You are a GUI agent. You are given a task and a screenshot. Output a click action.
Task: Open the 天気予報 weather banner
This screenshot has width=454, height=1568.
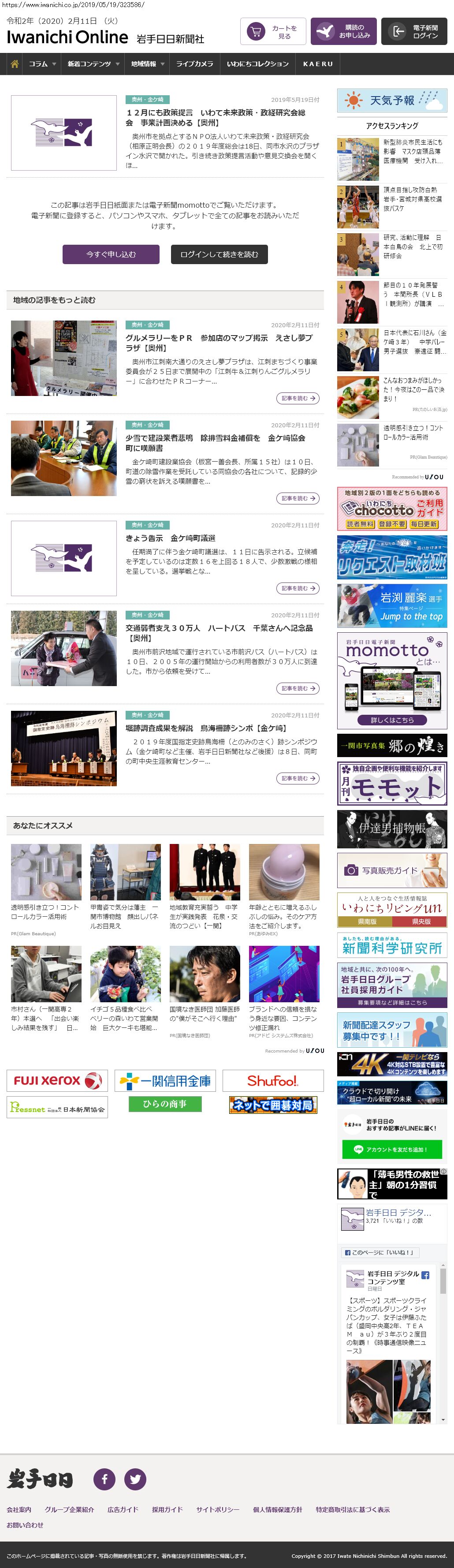click(x=392, y=101)
